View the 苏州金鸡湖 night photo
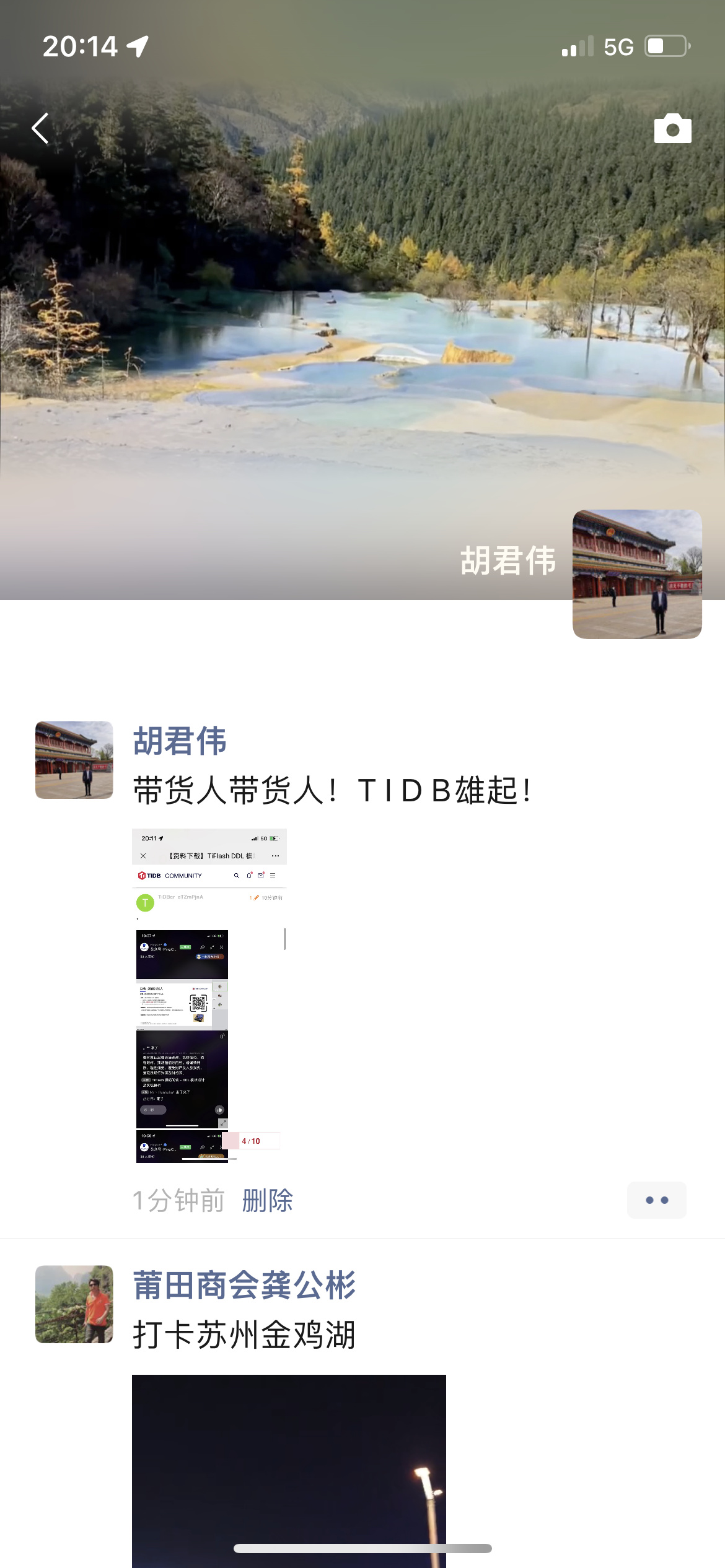Screen dimensions: 725x1568 pyautogui.click(x=289, y=1468)
